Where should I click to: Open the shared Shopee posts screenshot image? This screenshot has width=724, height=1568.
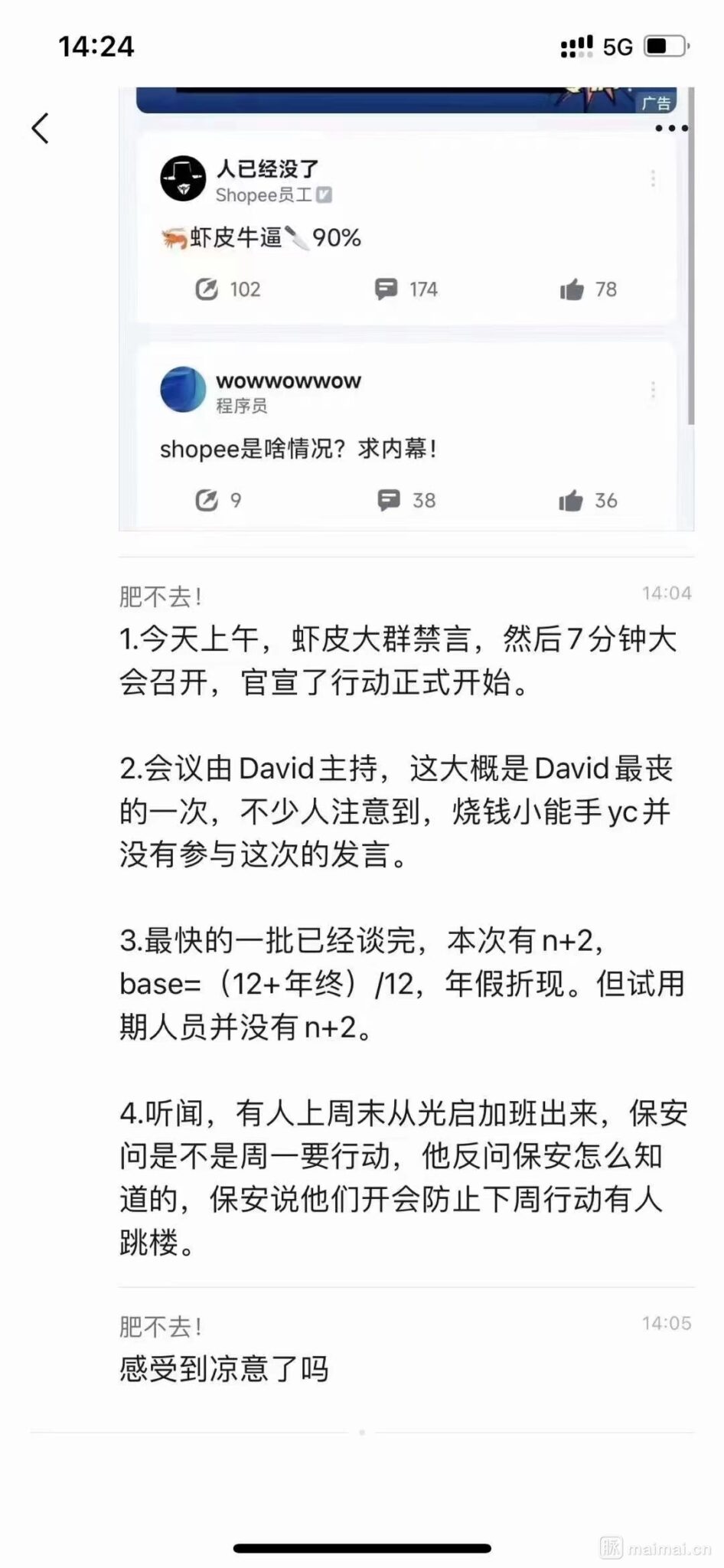[x=406, y=322]
